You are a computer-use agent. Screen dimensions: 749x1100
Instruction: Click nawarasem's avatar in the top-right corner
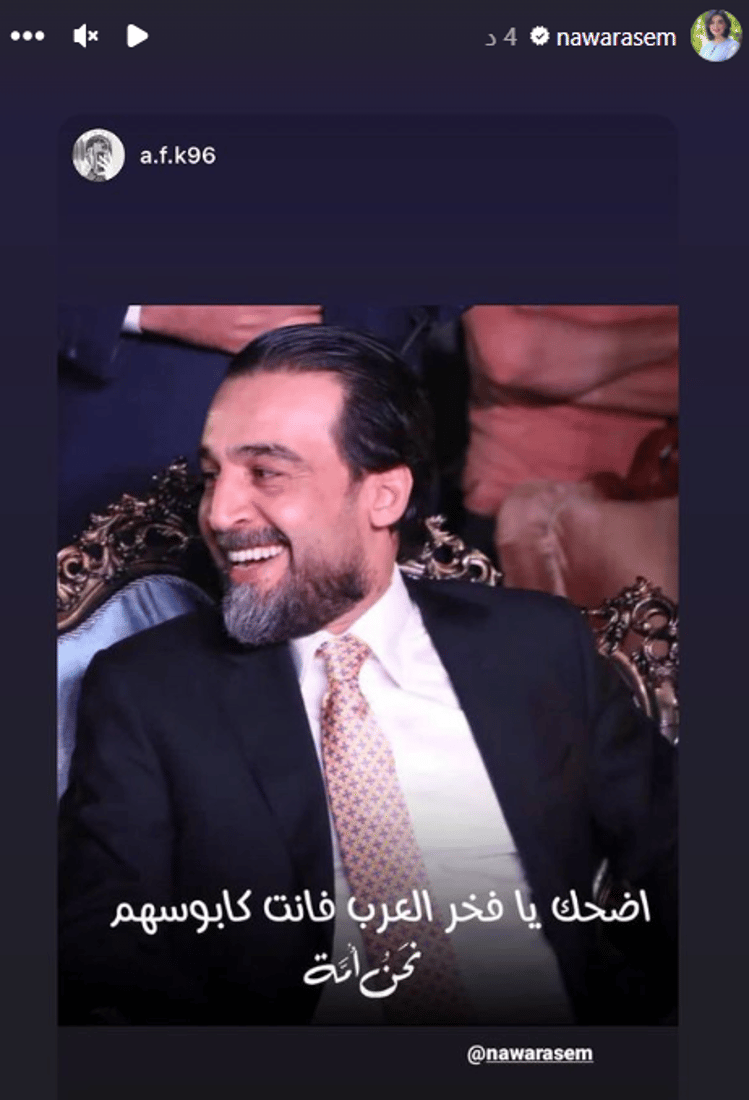pos(714,35)
